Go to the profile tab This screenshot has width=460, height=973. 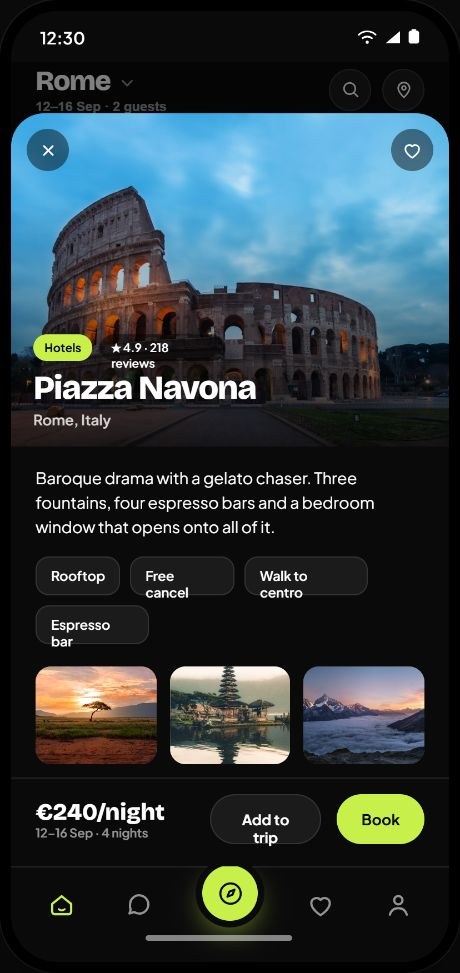coord(398,905)
